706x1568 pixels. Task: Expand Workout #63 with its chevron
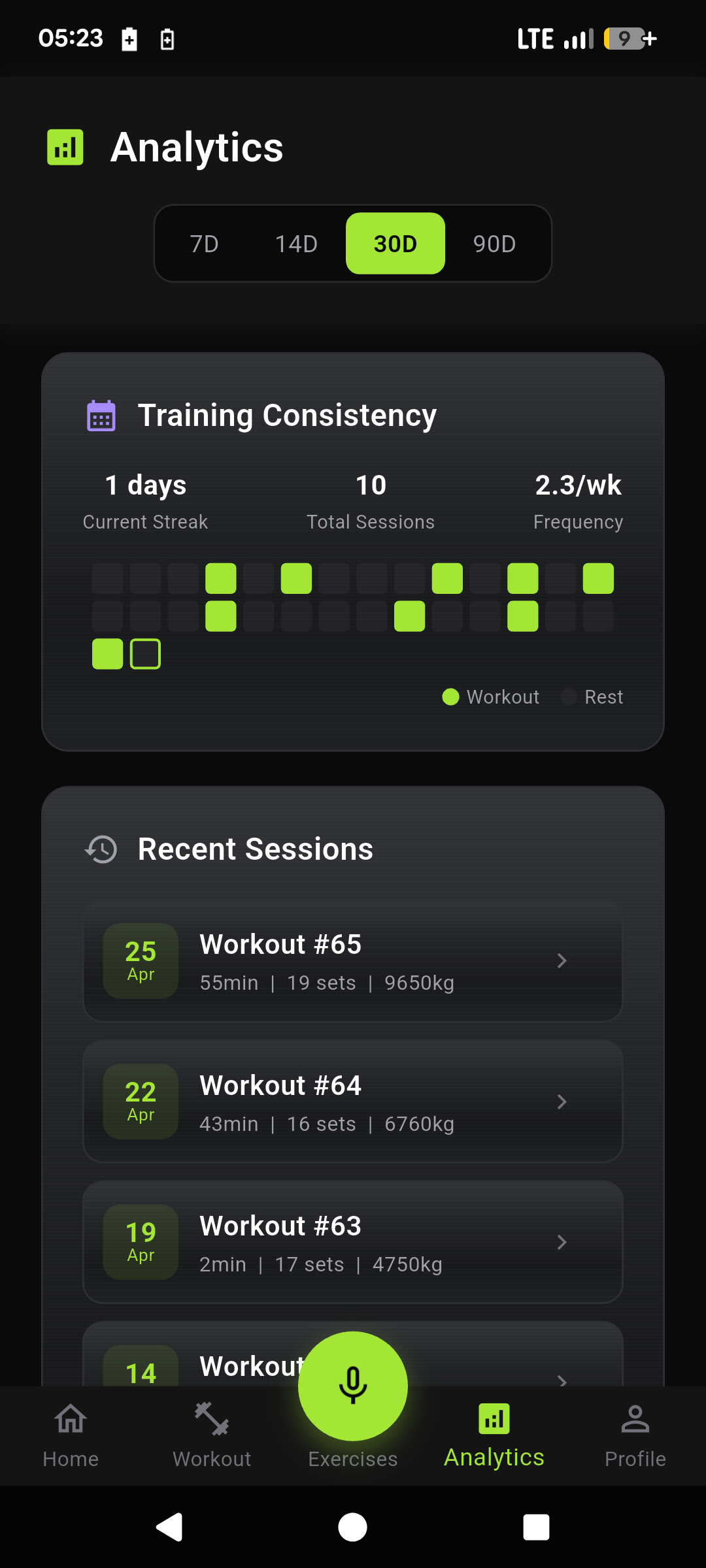[562, 1242]
